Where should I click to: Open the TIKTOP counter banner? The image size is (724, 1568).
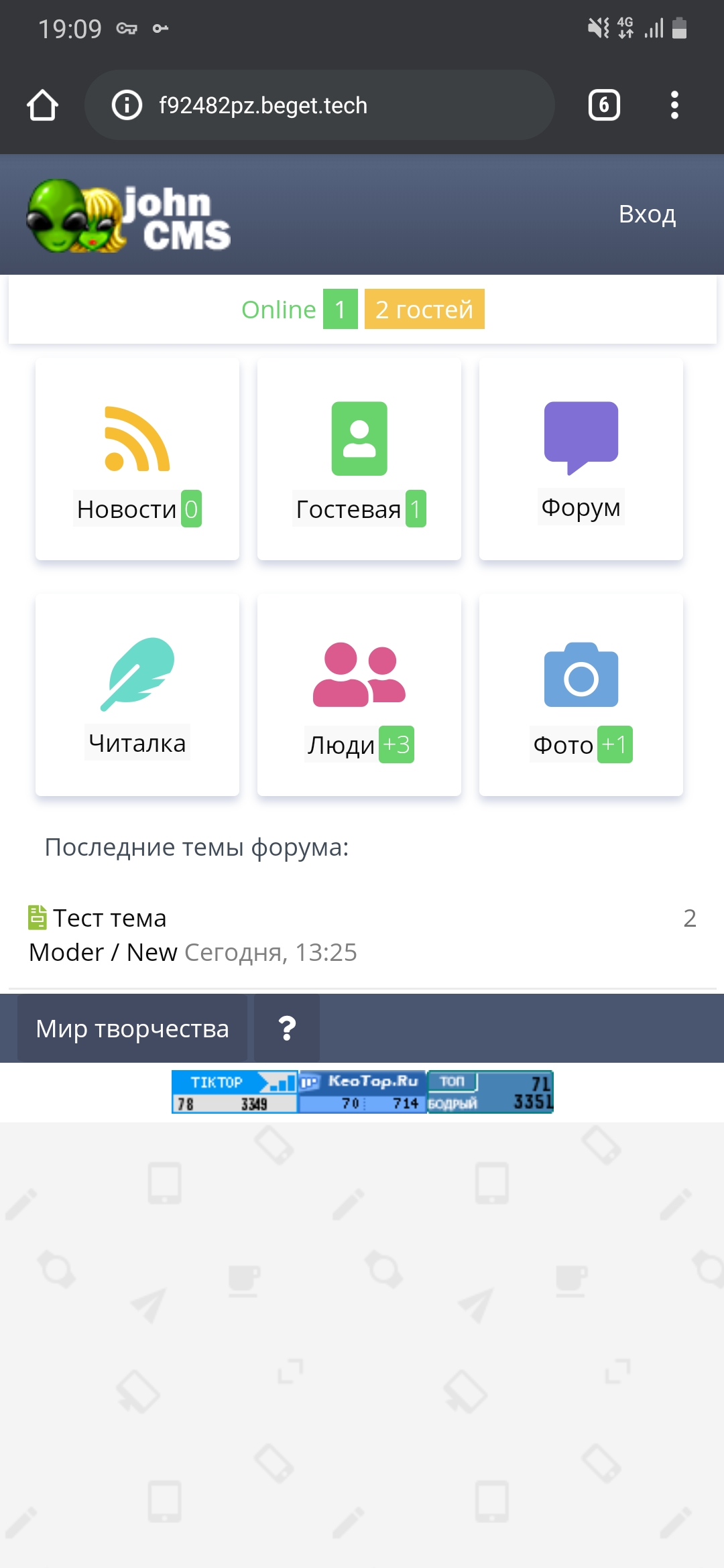coord(235,1092)
